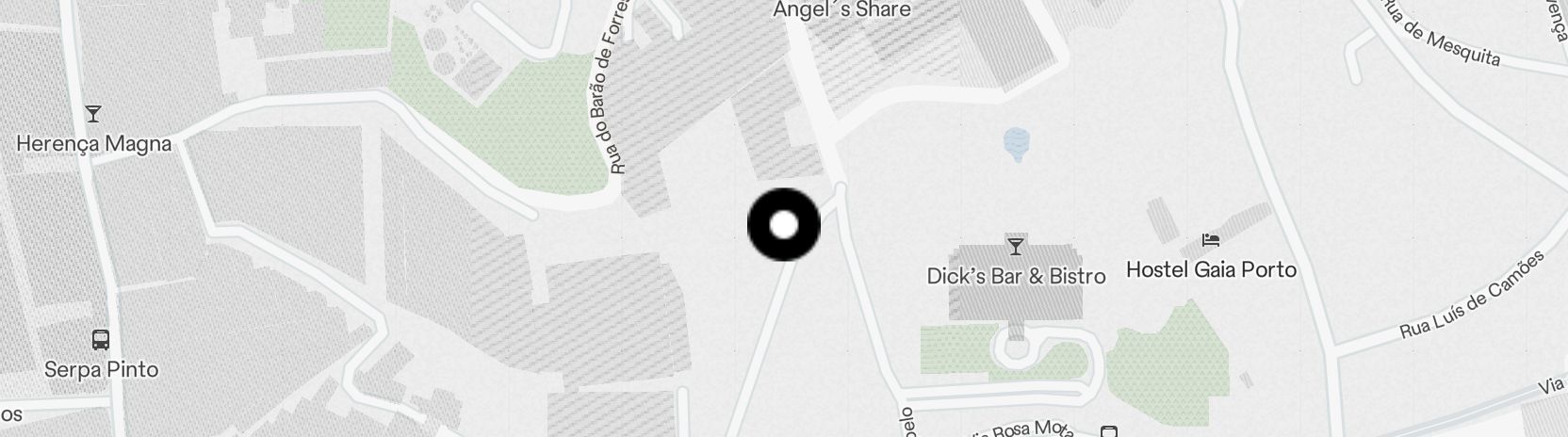Open Dick's Bar & Bistro place marker
1568x437 pixels.
pyautogui.click(x=1015, y=248)
